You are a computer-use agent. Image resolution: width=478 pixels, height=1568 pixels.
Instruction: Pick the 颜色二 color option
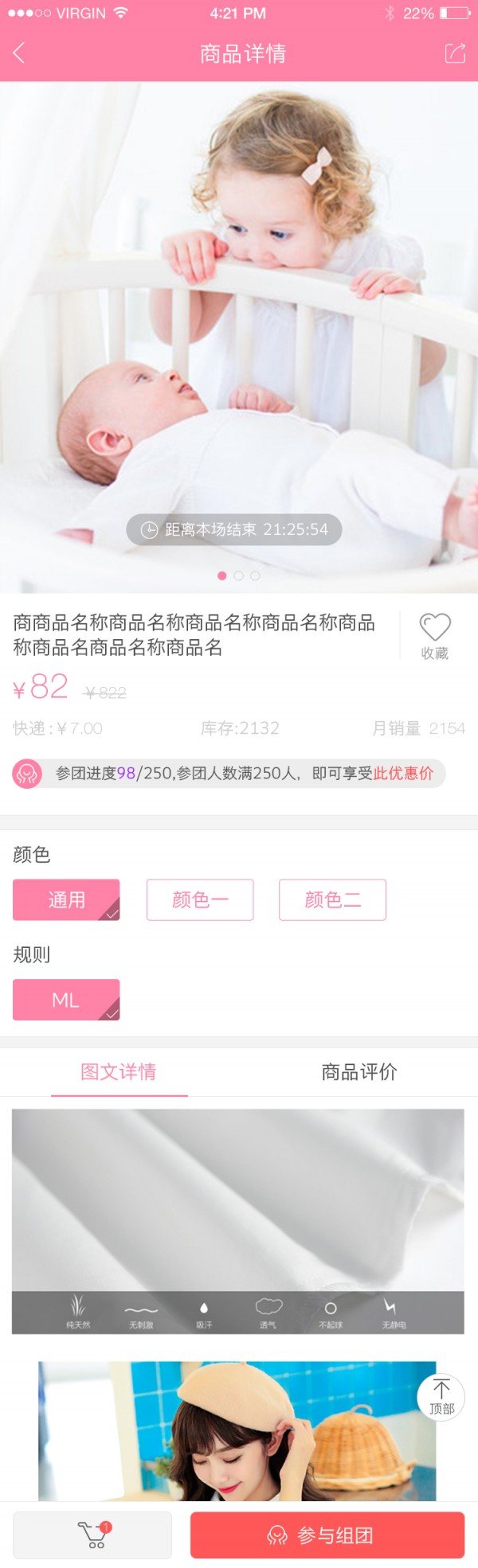332,899
